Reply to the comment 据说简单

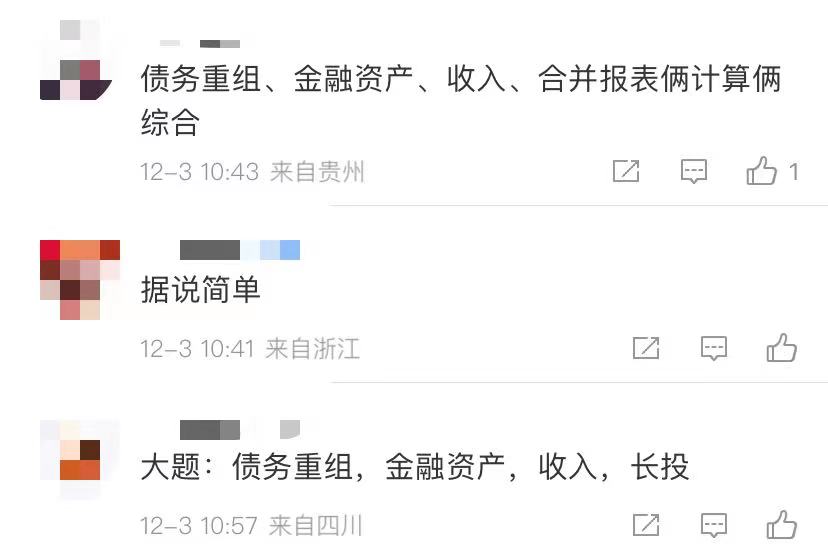point(713,348)
